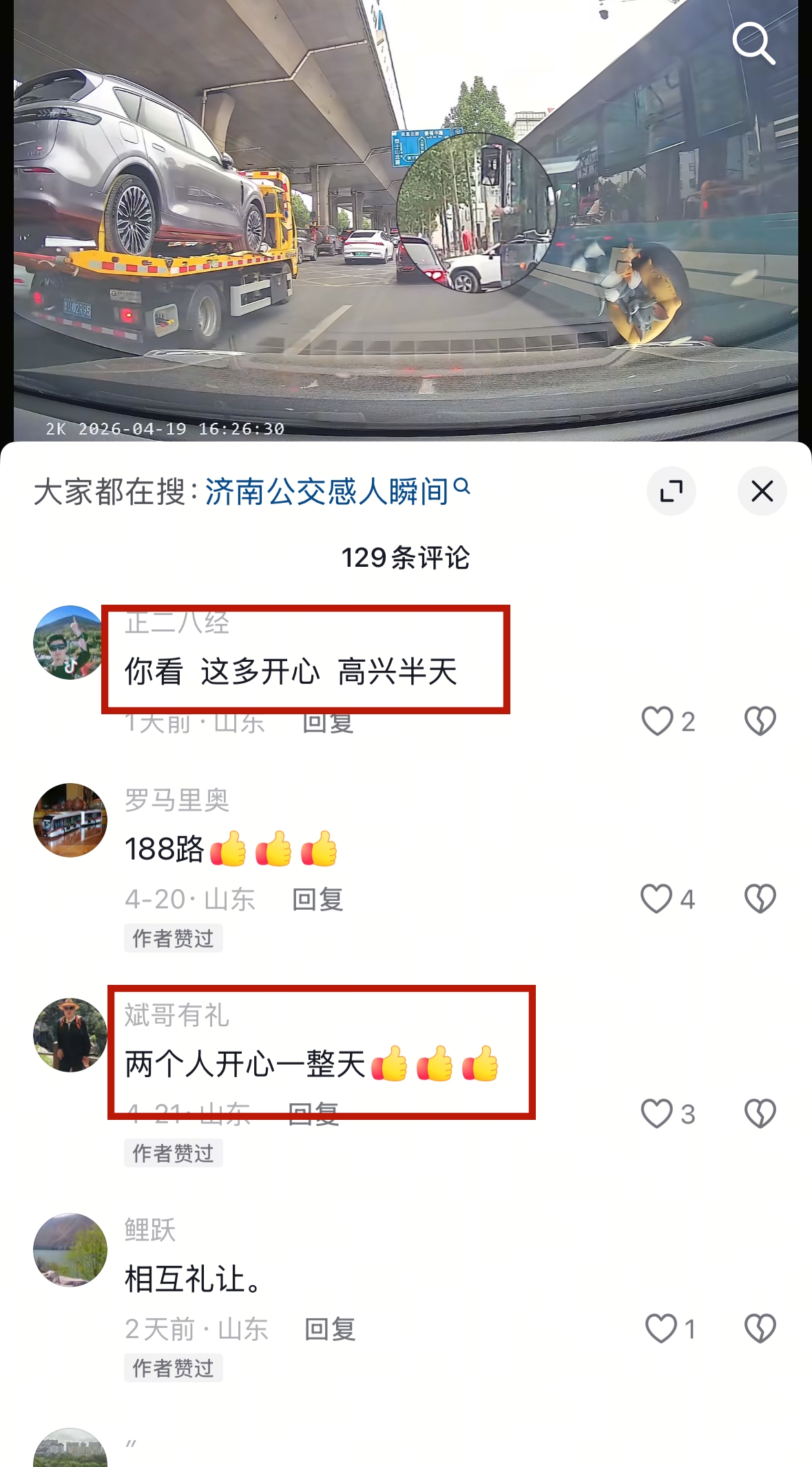Screen dimensions: 812x1467
Task: Dislike 正二八经's comment
Action: point(760,721)
